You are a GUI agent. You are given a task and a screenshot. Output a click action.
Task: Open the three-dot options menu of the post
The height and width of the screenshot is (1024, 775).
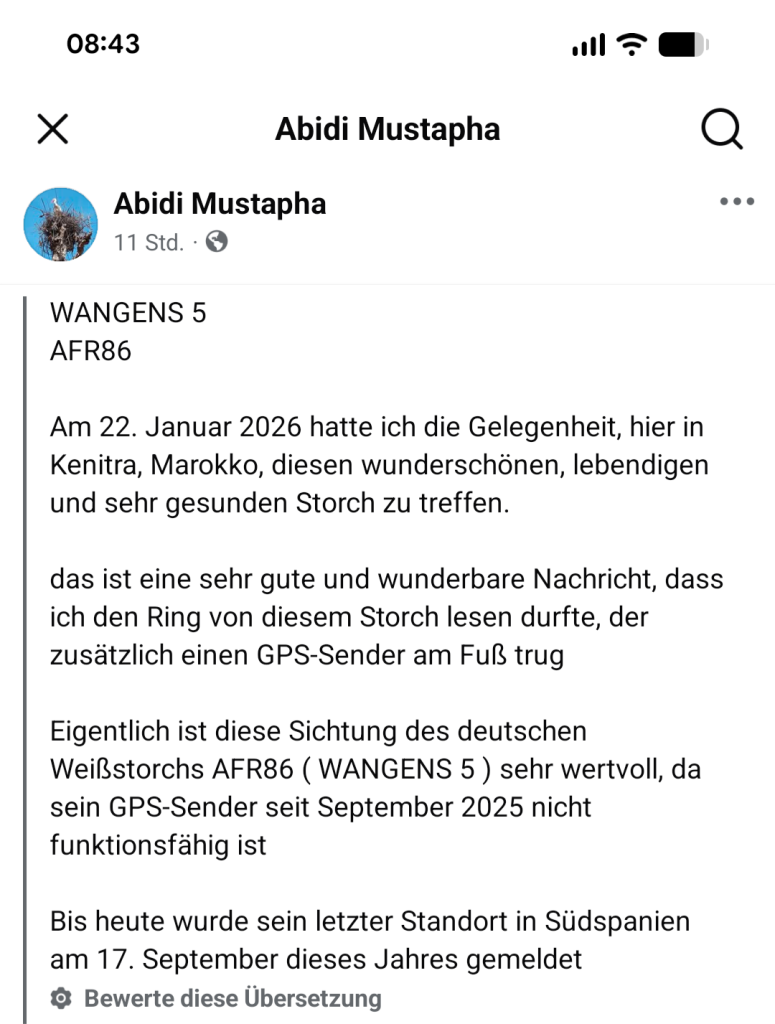pyautogui.click(x=737, y=200)
